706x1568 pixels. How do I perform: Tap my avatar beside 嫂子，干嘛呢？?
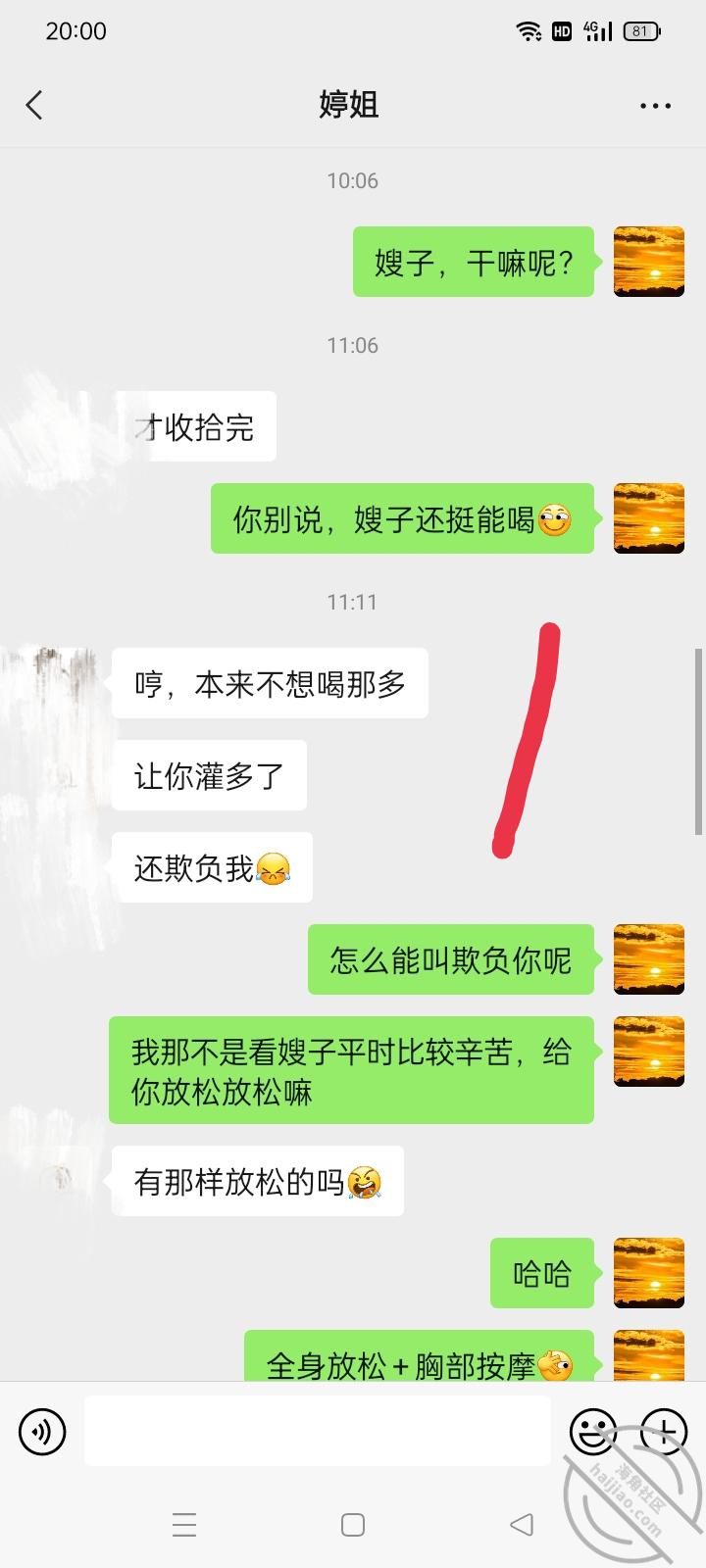click(x=648, y=261)
